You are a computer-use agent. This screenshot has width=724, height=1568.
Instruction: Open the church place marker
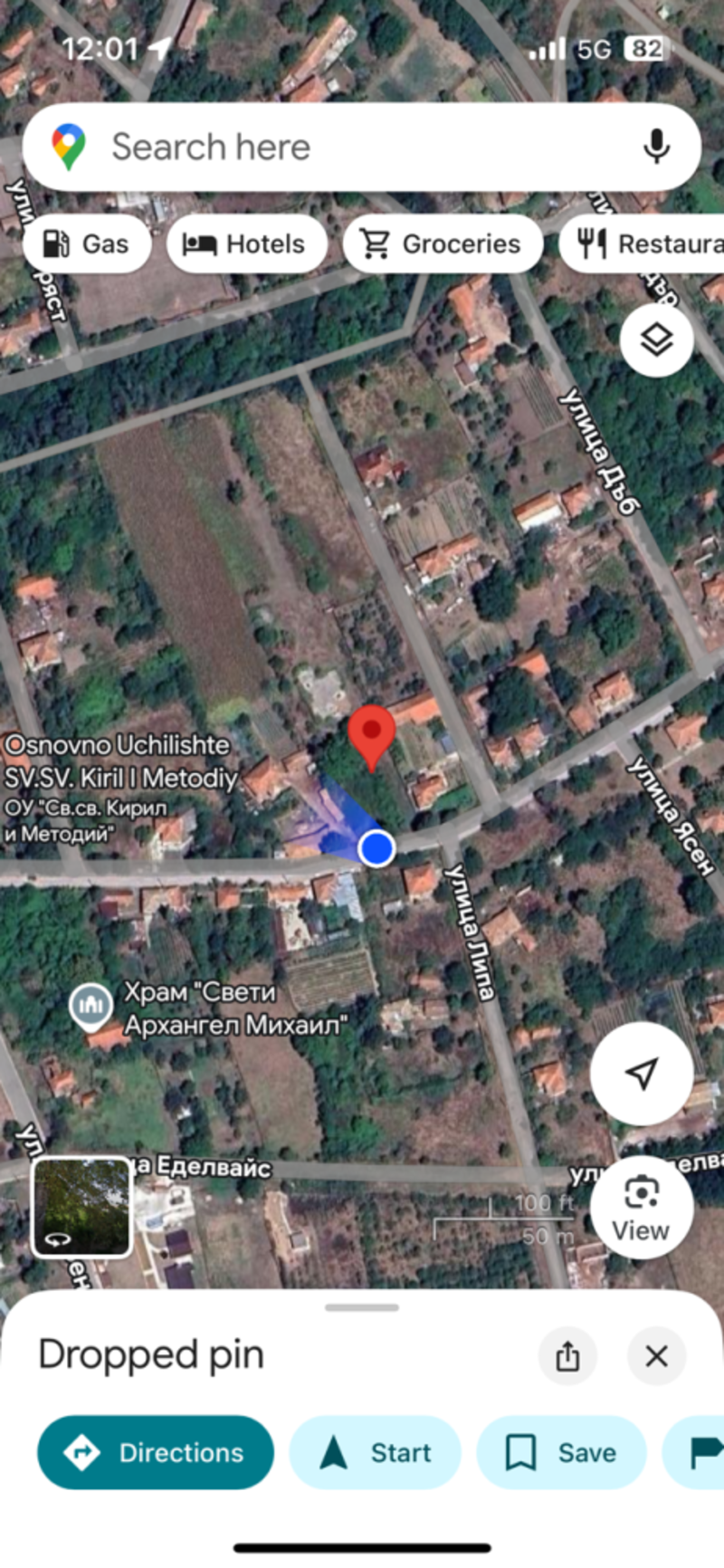point(91,1006)
